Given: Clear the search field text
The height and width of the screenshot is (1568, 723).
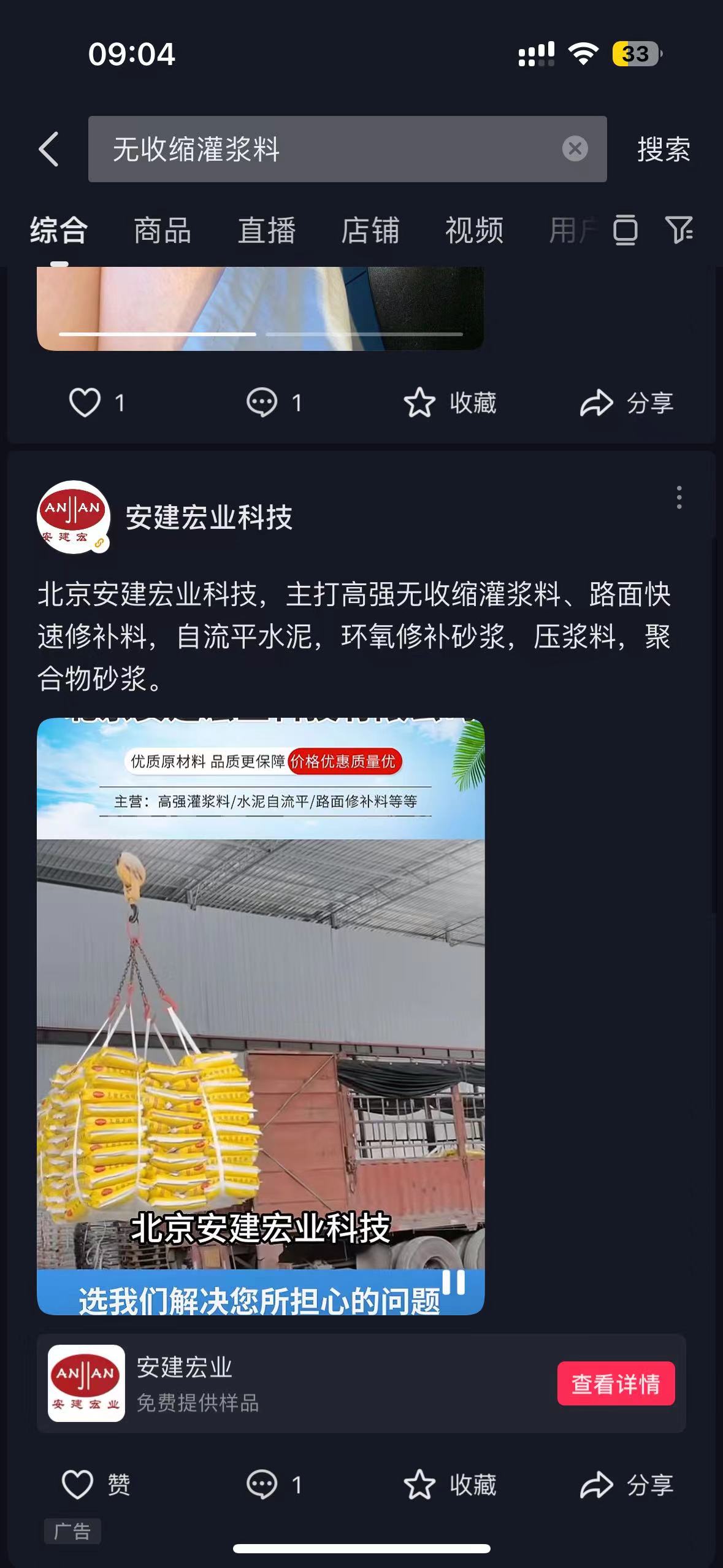Looking at the screenshot, I should coord(575,149).
